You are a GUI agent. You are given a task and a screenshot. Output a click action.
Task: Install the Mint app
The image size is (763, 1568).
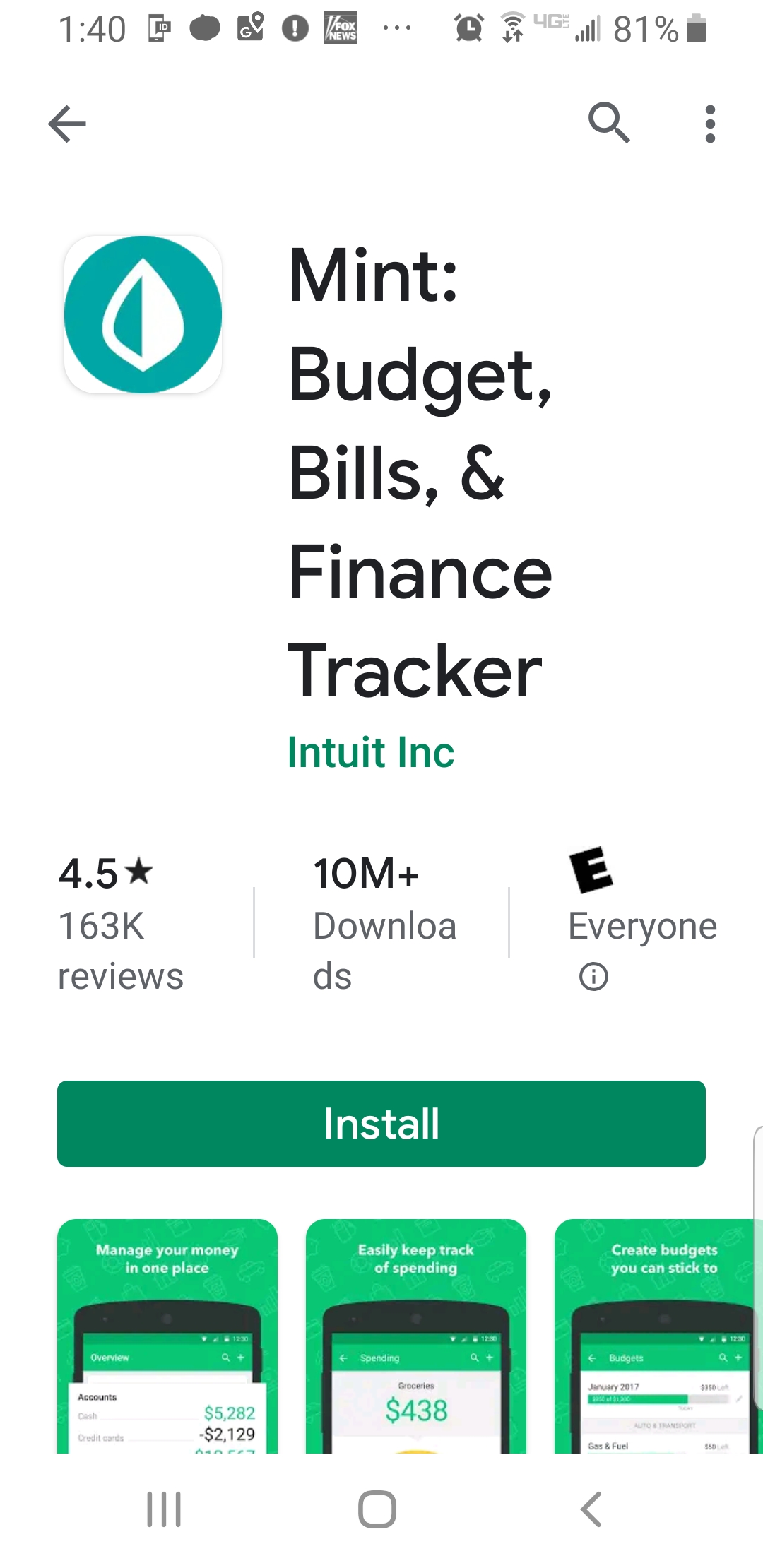pos(381,1123)
